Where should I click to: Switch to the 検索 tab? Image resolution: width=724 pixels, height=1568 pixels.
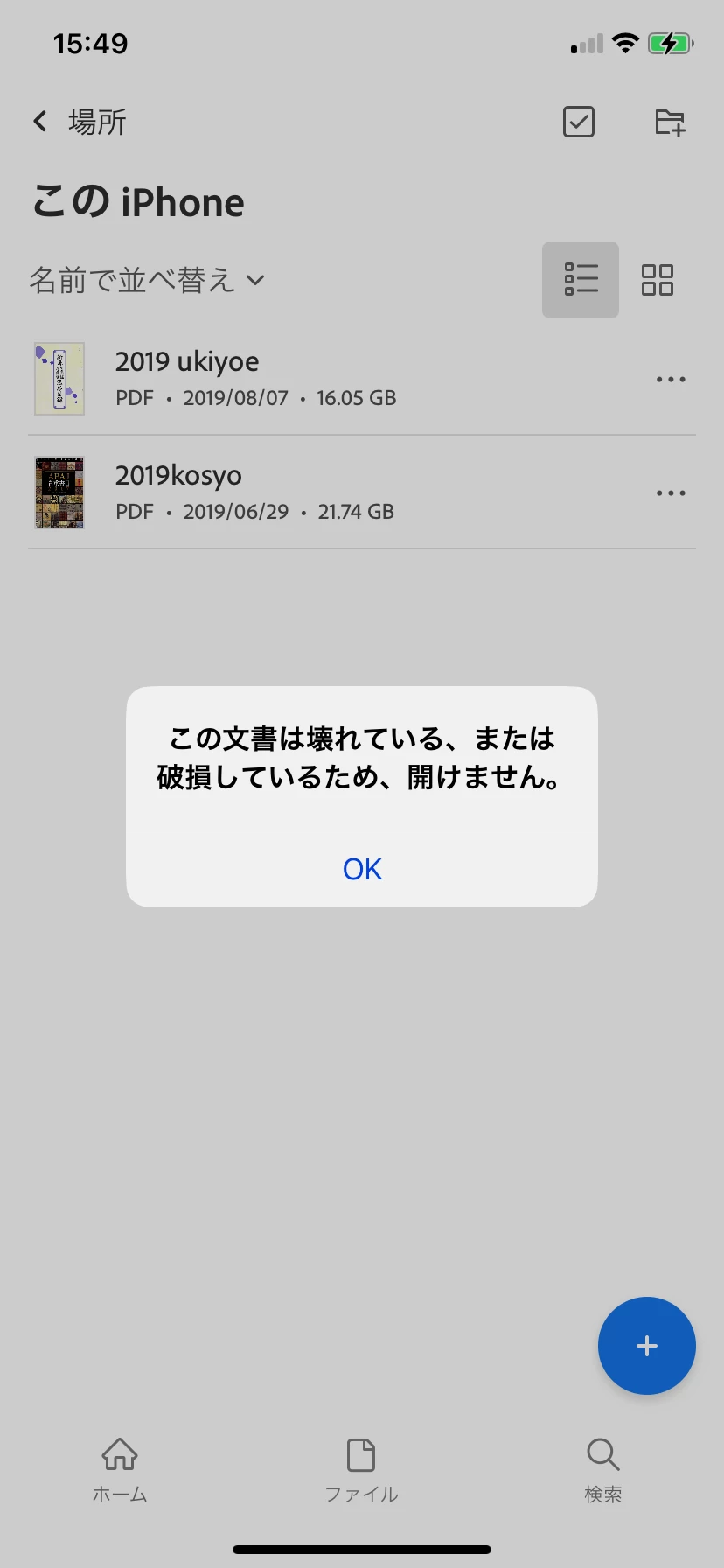[603, 1468]
